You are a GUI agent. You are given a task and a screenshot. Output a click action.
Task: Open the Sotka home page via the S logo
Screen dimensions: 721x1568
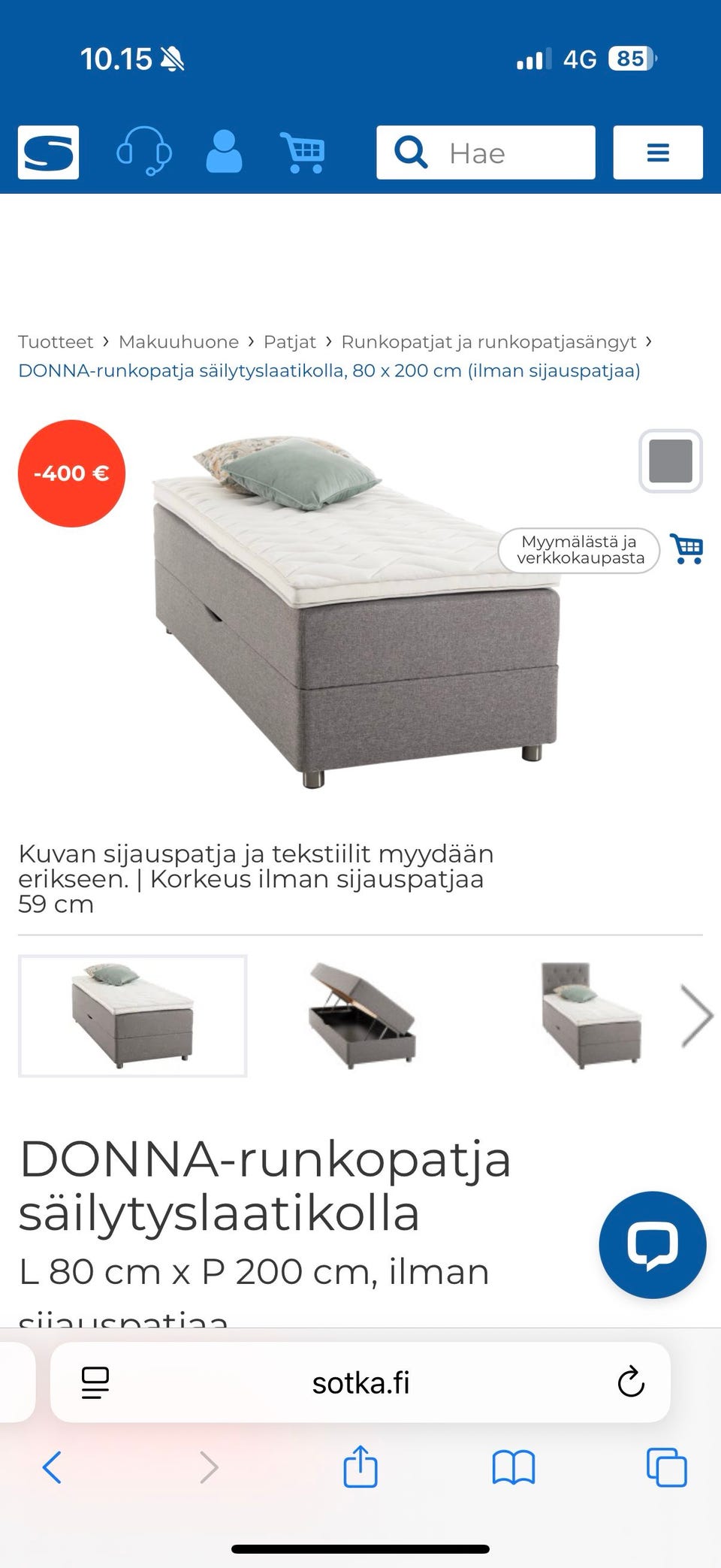[47, 153]
